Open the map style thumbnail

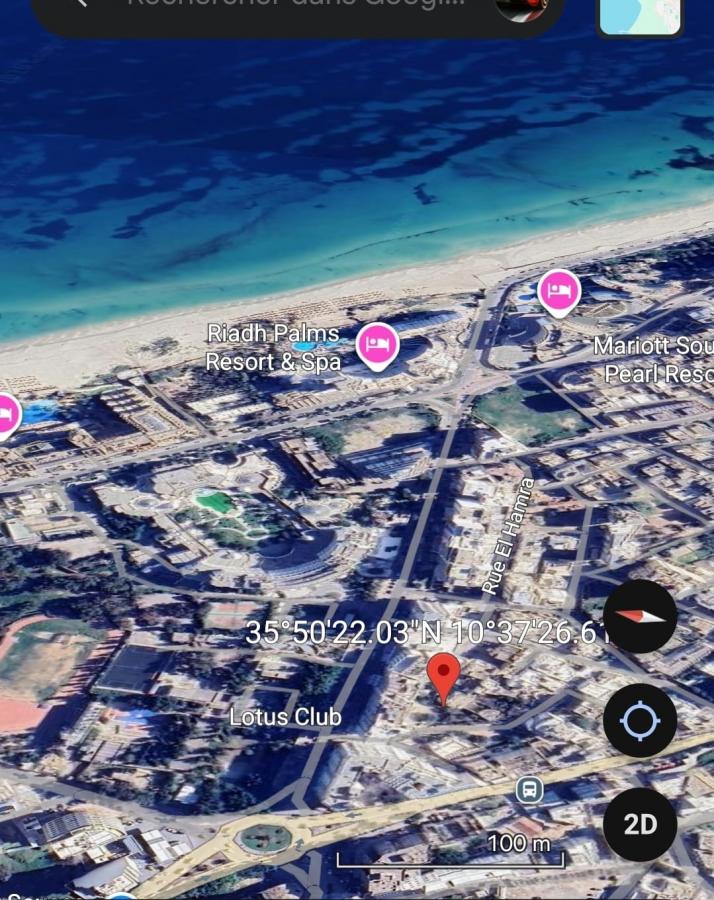(640, 16)
